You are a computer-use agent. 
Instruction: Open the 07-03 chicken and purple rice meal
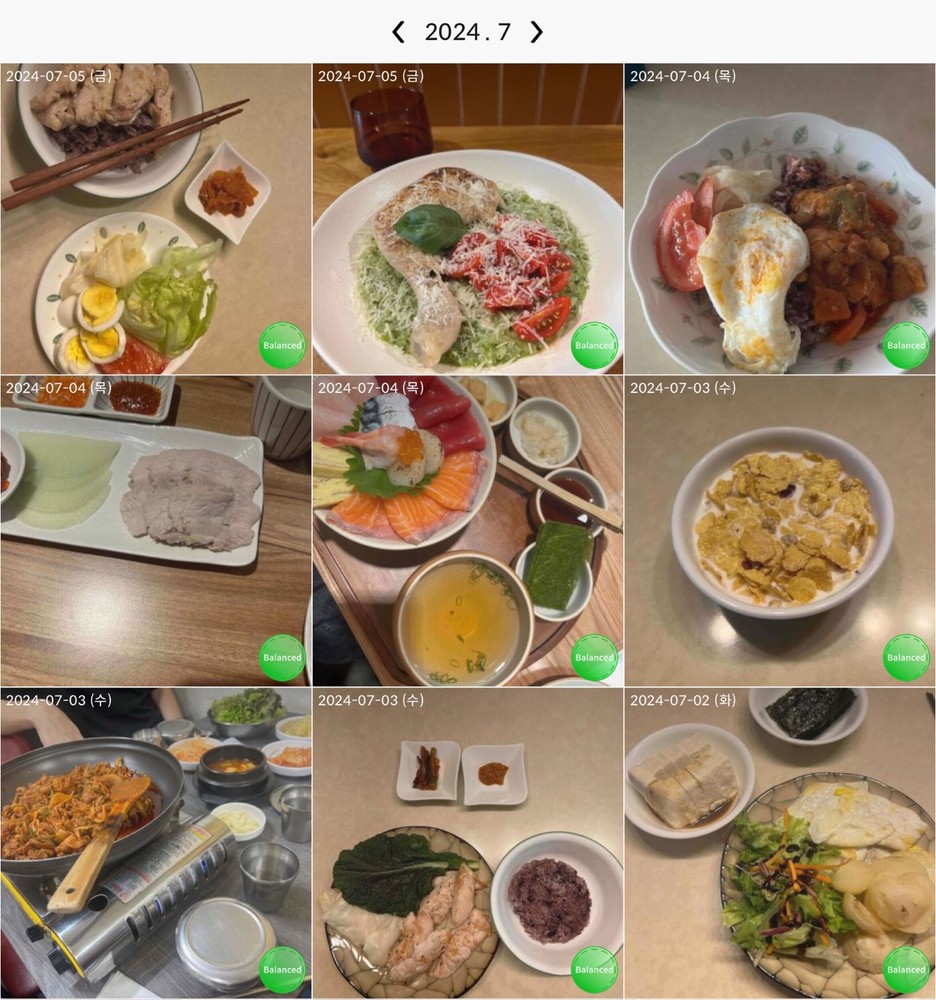tap(467, 843)
